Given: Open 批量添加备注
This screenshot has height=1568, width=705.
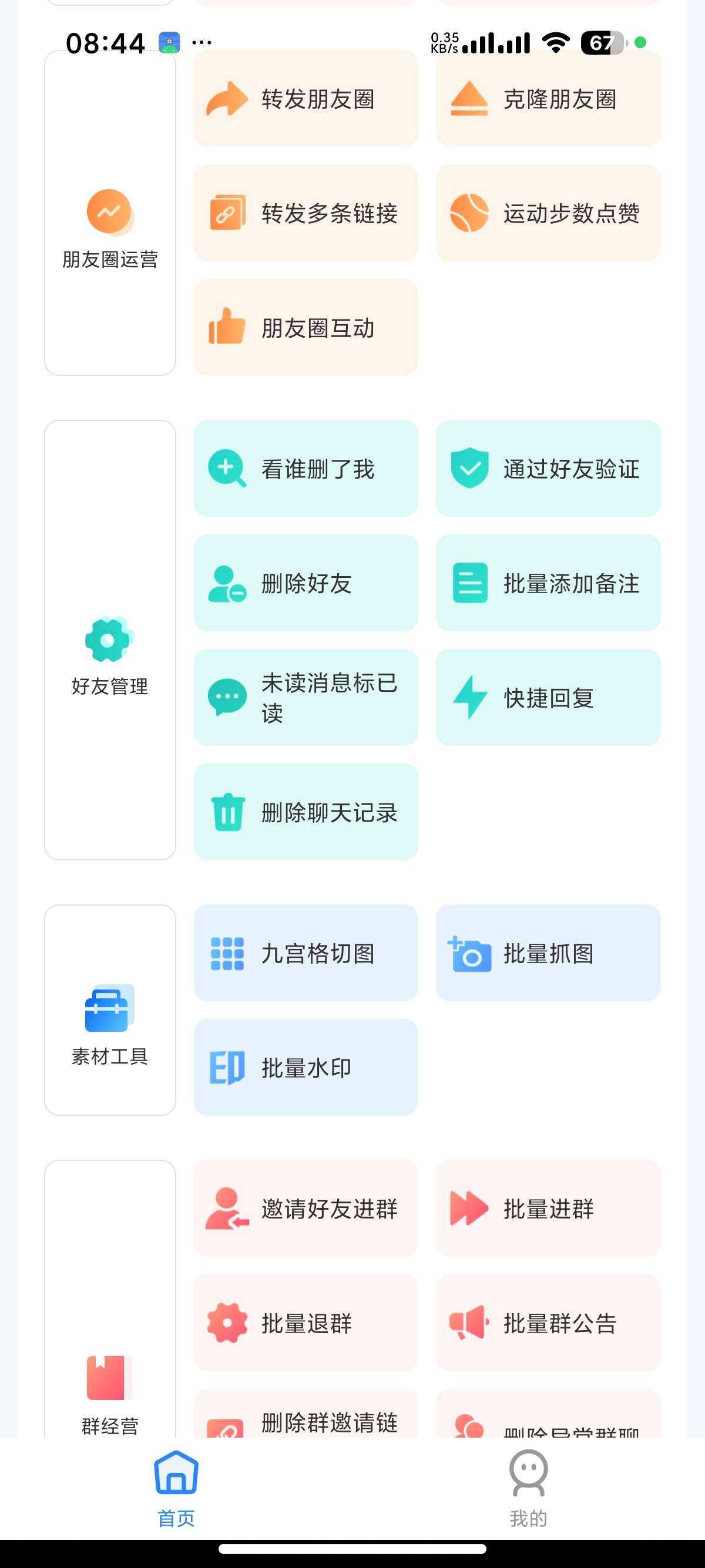Looking at the screenshot, I should pos(548,583).
